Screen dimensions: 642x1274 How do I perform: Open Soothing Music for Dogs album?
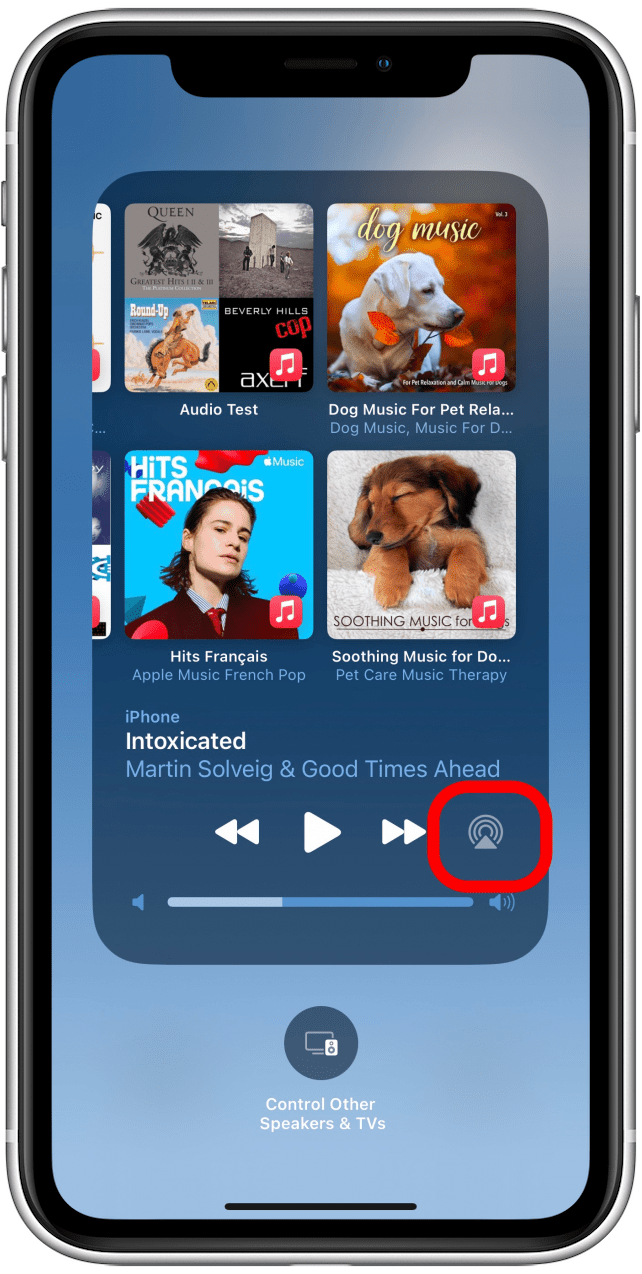pyautogui.click(x=421, y=544)
